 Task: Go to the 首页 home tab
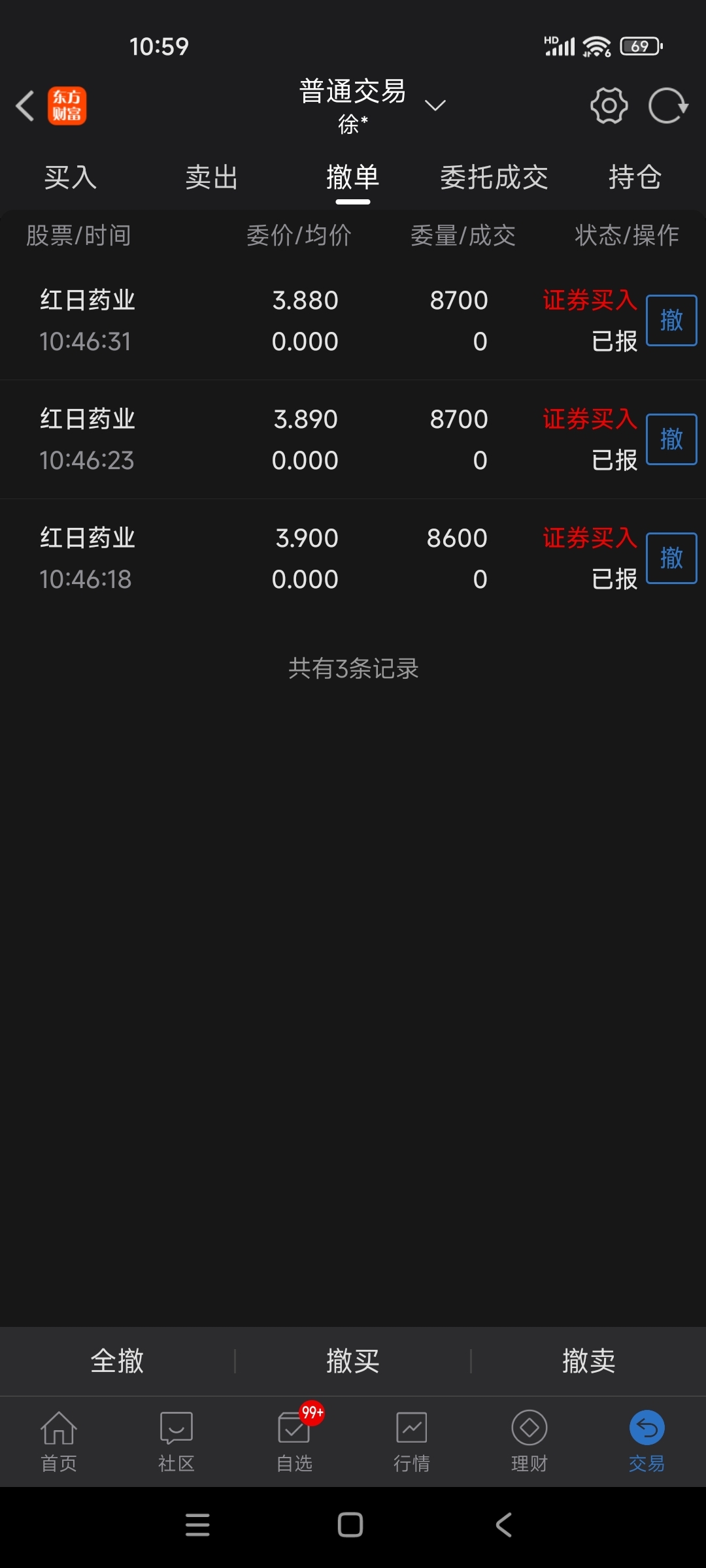click(x=59, y=1441)
